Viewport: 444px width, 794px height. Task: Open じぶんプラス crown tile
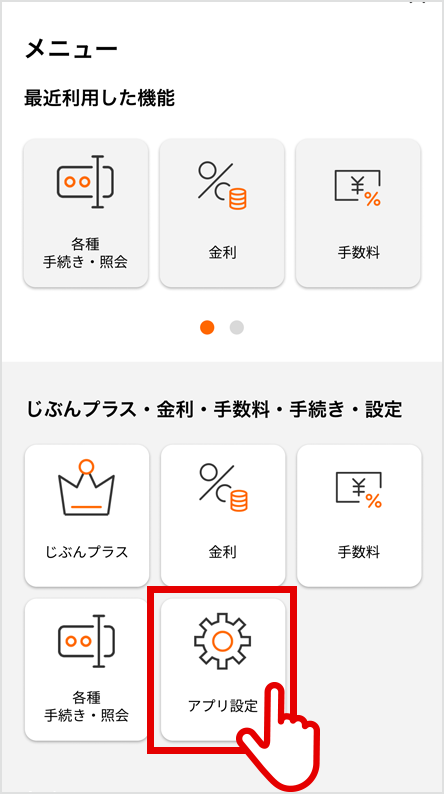(x=87, y=515)
